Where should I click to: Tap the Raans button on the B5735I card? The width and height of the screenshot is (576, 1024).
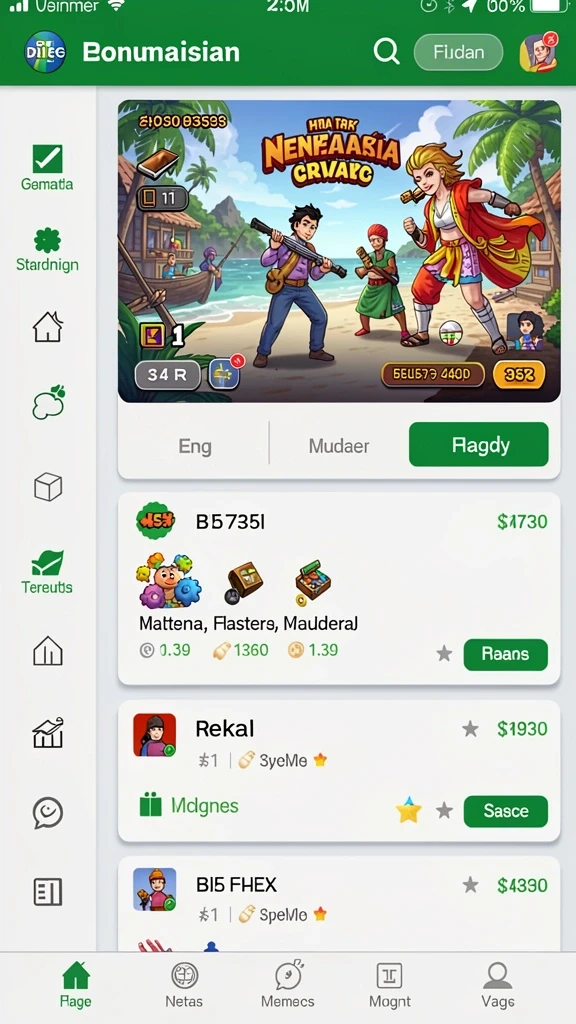click(505, 654)
